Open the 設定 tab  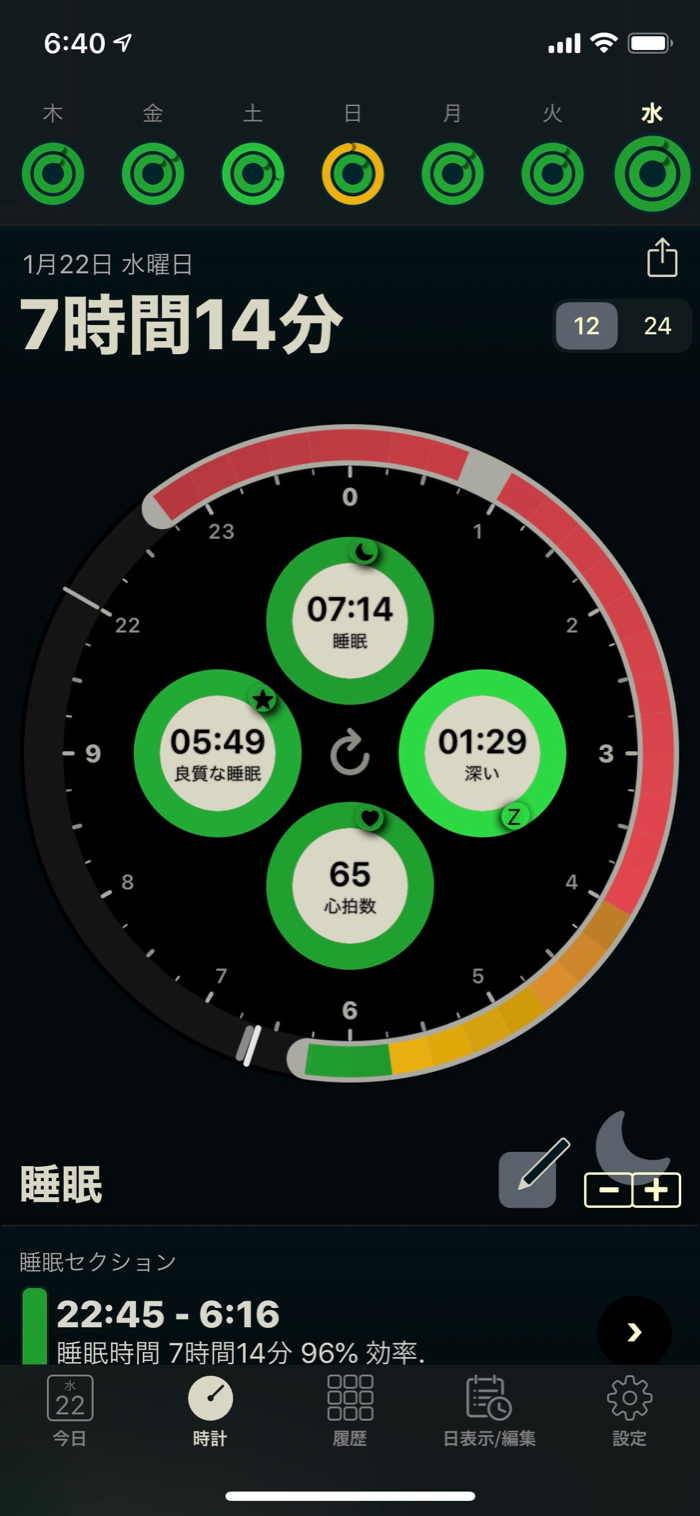point(630,1410)
